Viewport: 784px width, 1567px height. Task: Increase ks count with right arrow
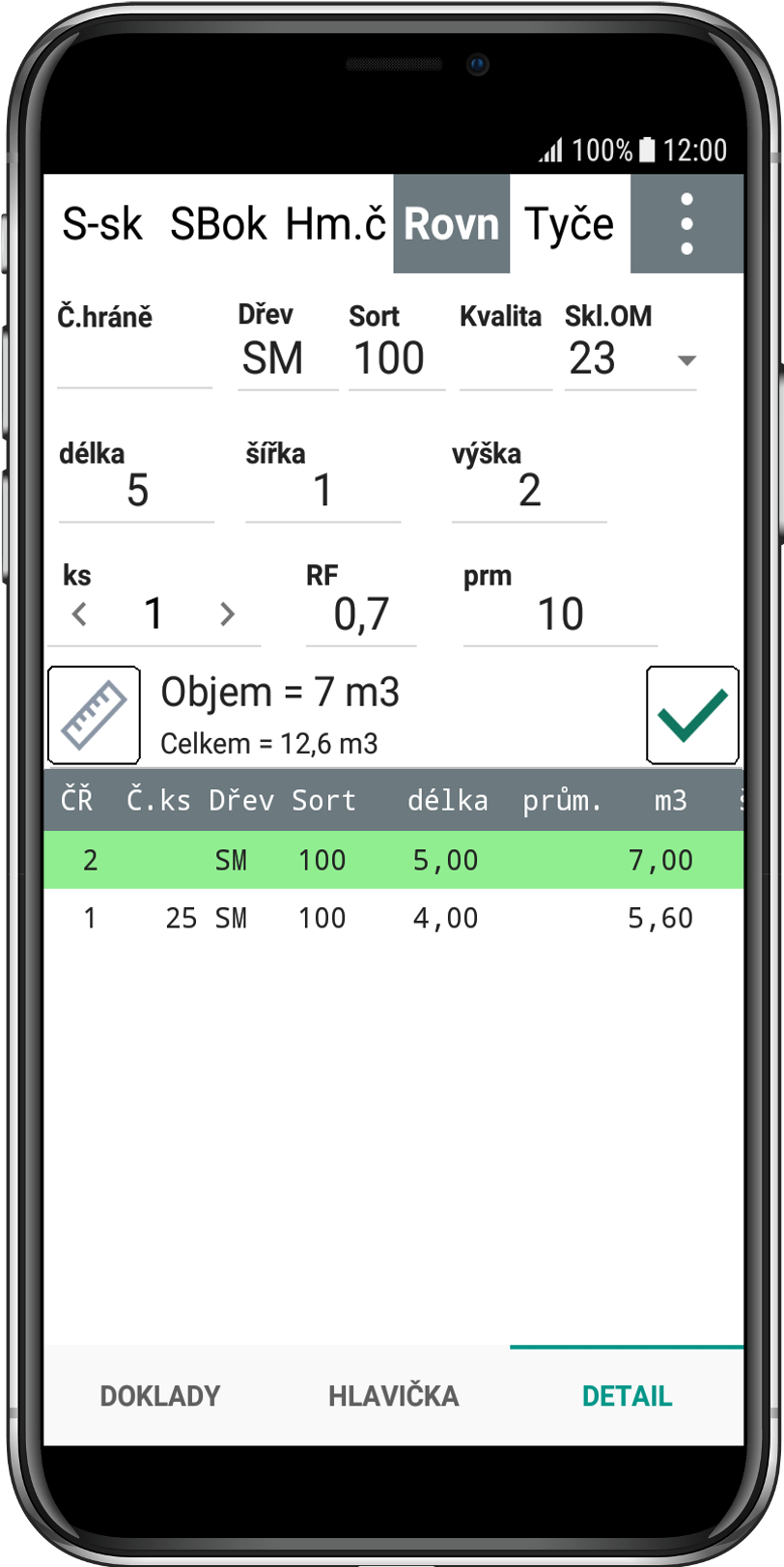coord(227,613)
